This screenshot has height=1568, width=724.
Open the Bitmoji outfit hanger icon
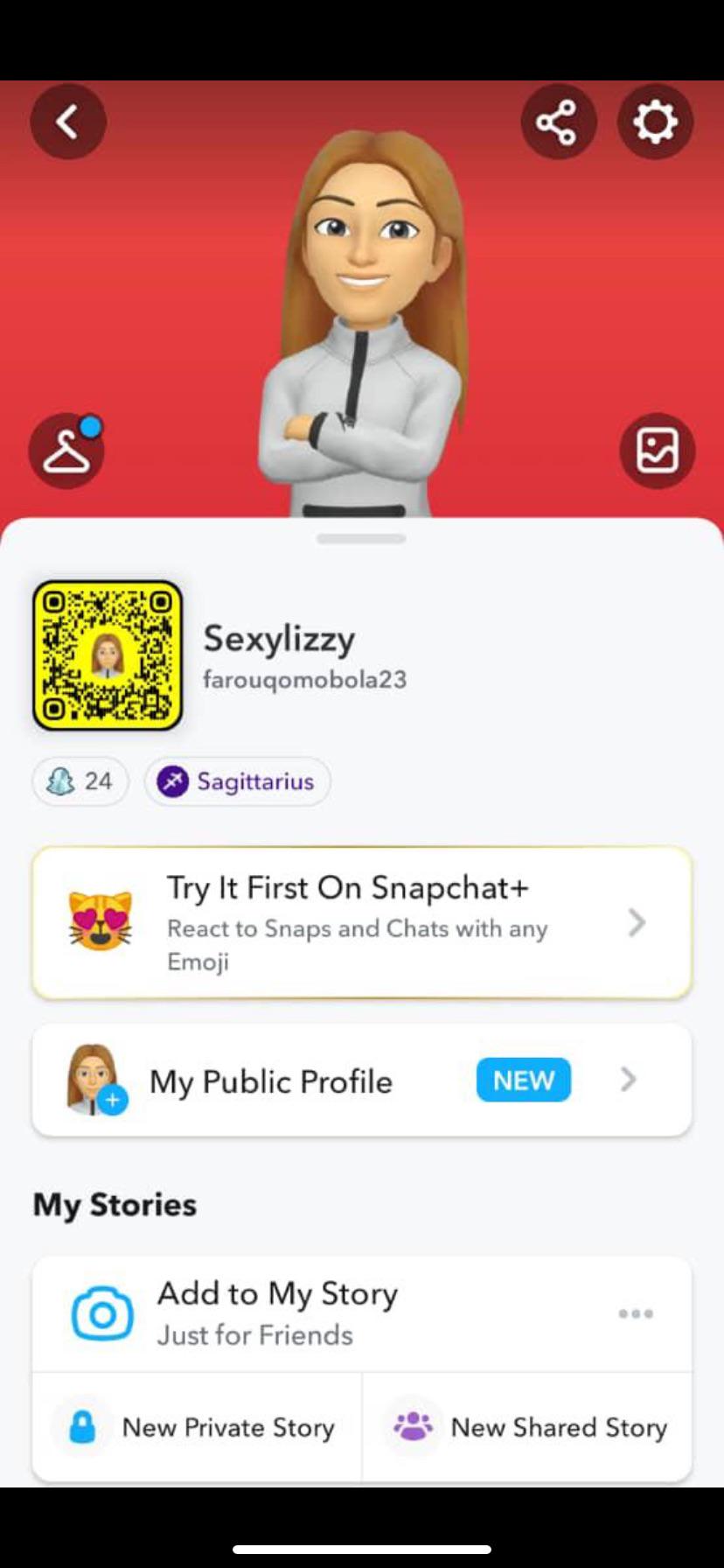pos(66,450)
